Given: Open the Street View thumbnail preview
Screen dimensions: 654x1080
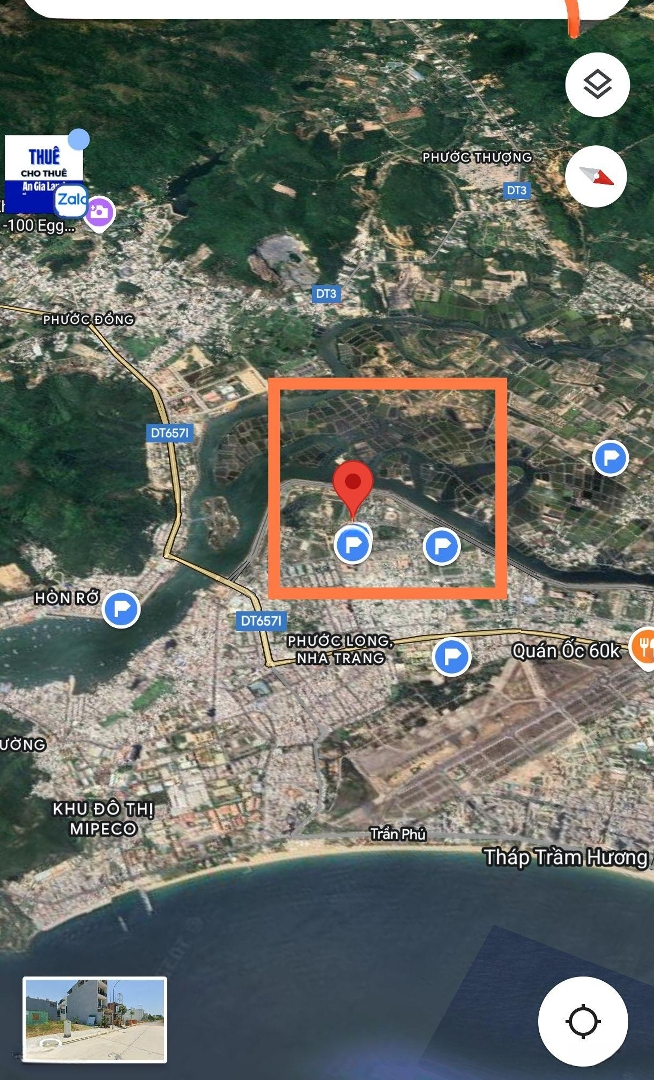Looking at the screenshot, I should 95,1019.
